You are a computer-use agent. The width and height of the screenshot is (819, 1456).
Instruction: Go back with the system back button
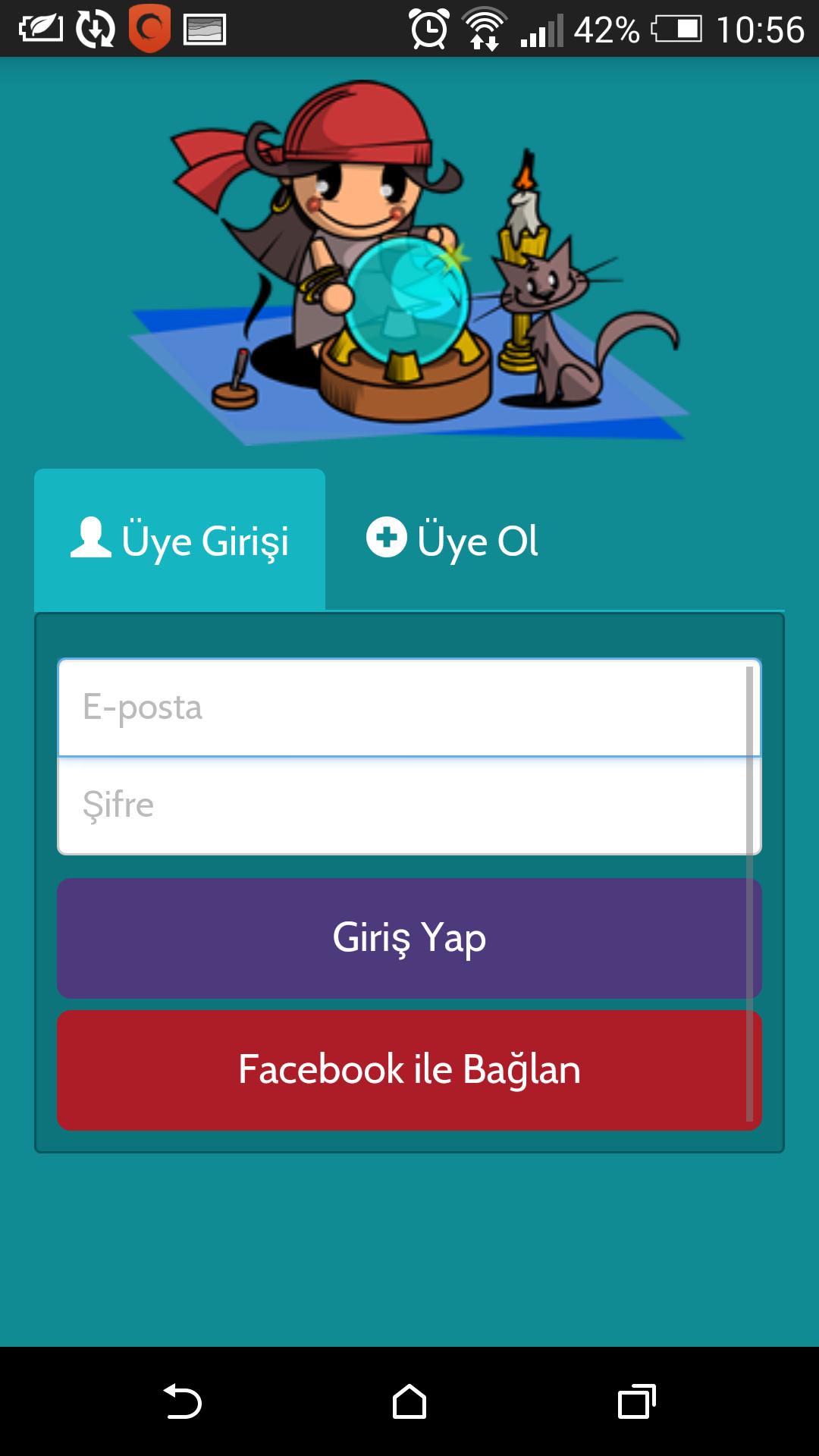click(x=182, y=1401)
